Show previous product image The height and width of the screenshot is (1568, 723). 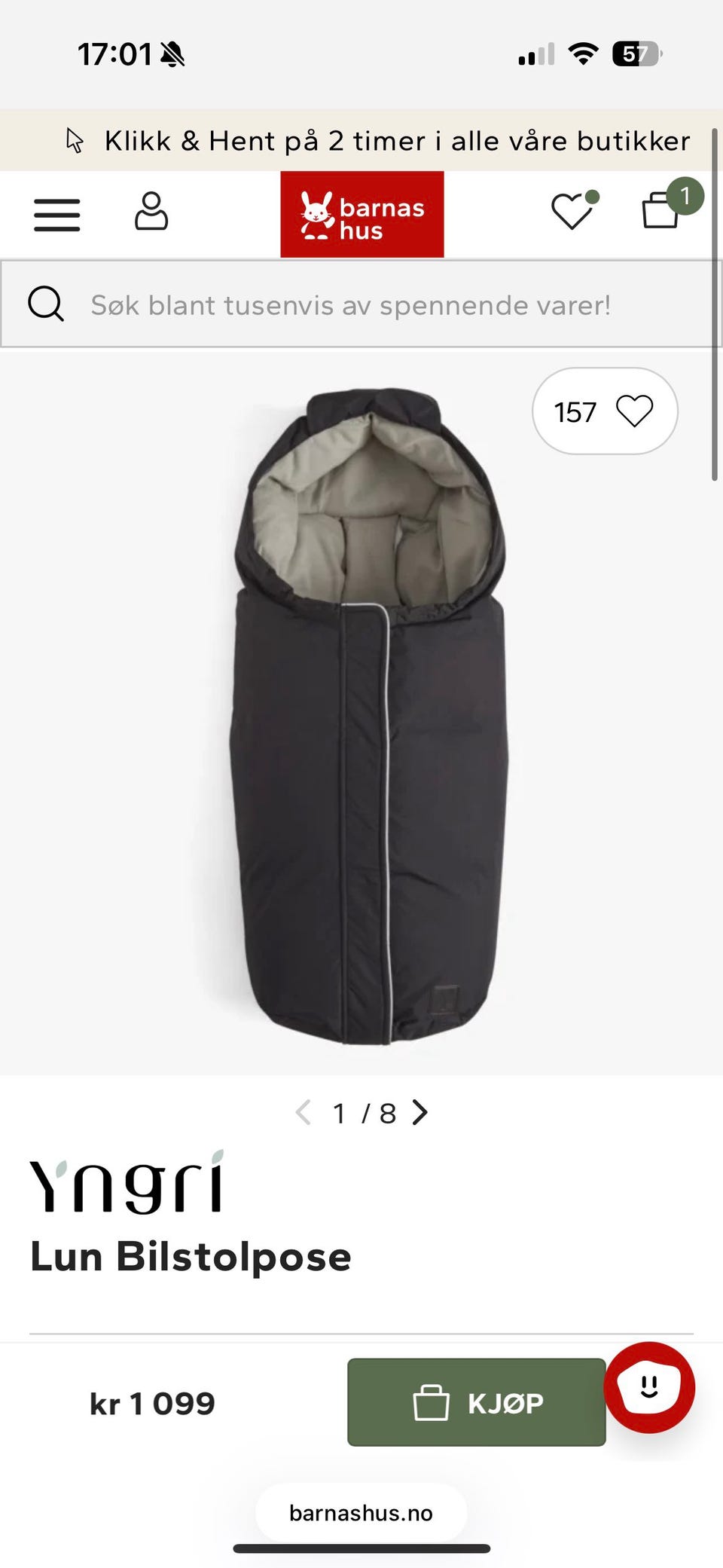(303, 1112)
